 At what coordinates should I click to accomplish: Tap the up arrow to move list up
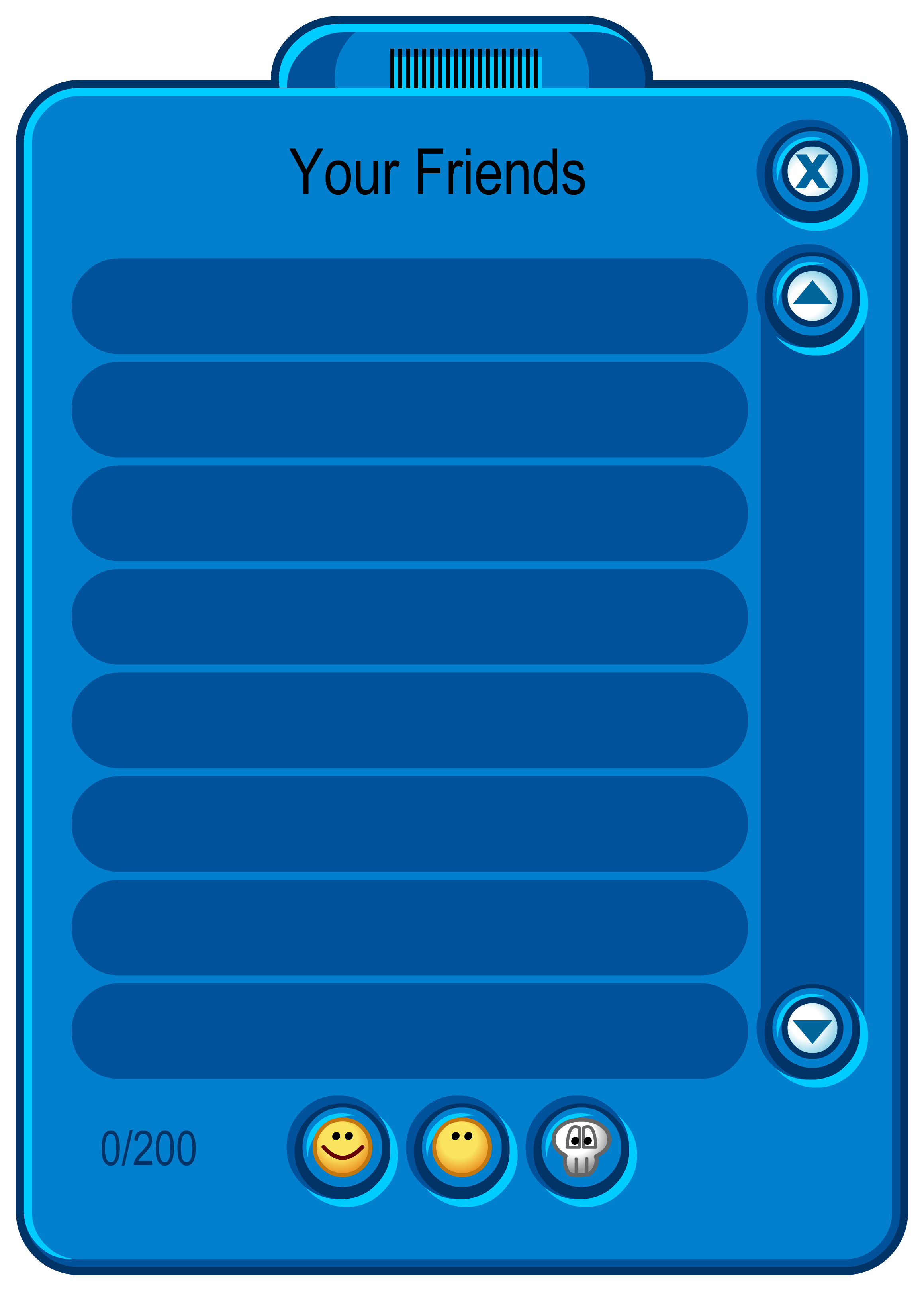pos(812,296)
